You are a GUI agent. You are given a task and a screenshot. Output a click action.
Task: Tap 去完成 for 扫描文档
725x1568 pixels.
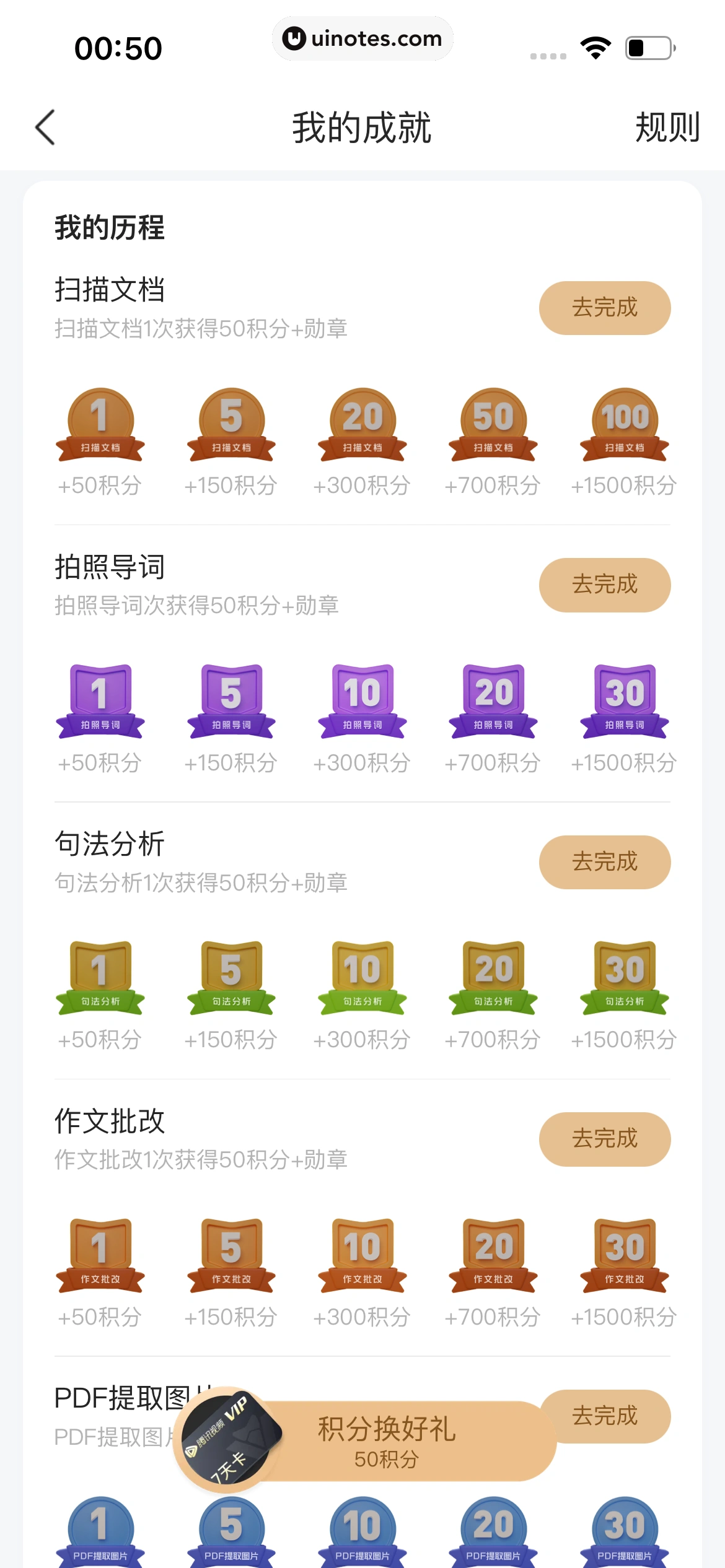tap(604, 308)
